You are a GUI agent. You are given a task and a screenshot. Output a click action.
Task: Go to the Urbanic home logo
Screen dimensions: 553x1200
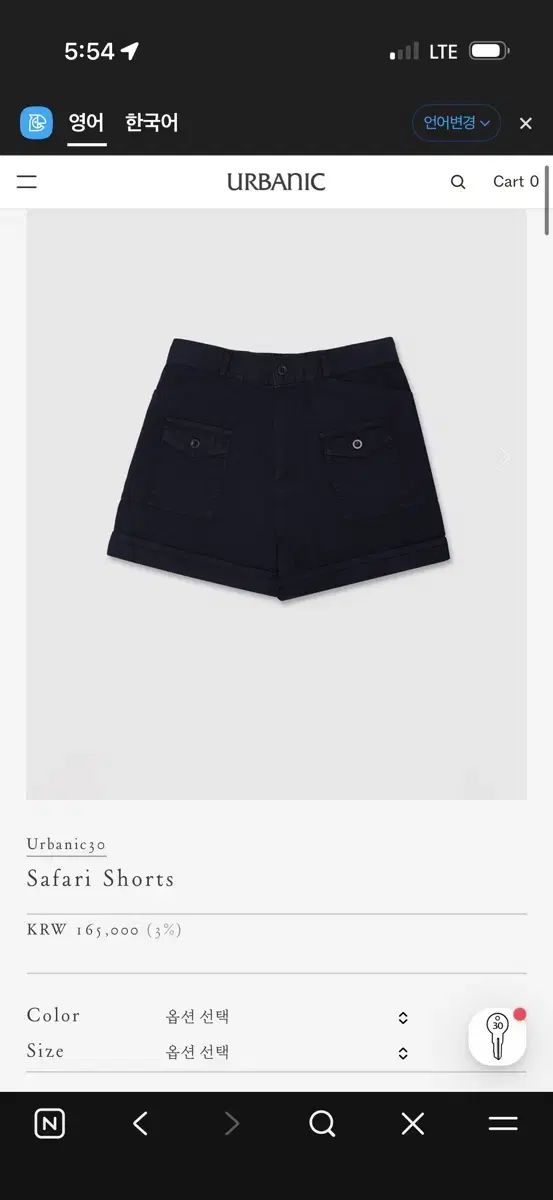click(x=276, y=181)
